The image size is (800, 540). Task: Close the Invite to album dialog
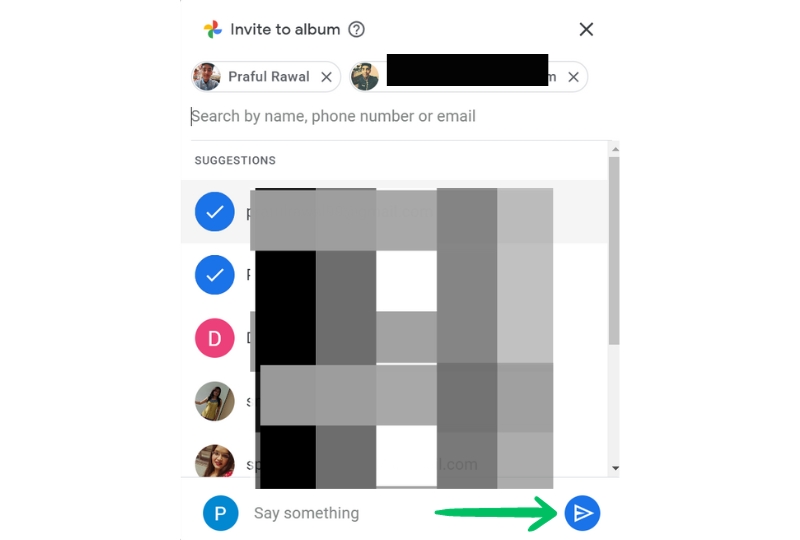click(x=586, y=29)
